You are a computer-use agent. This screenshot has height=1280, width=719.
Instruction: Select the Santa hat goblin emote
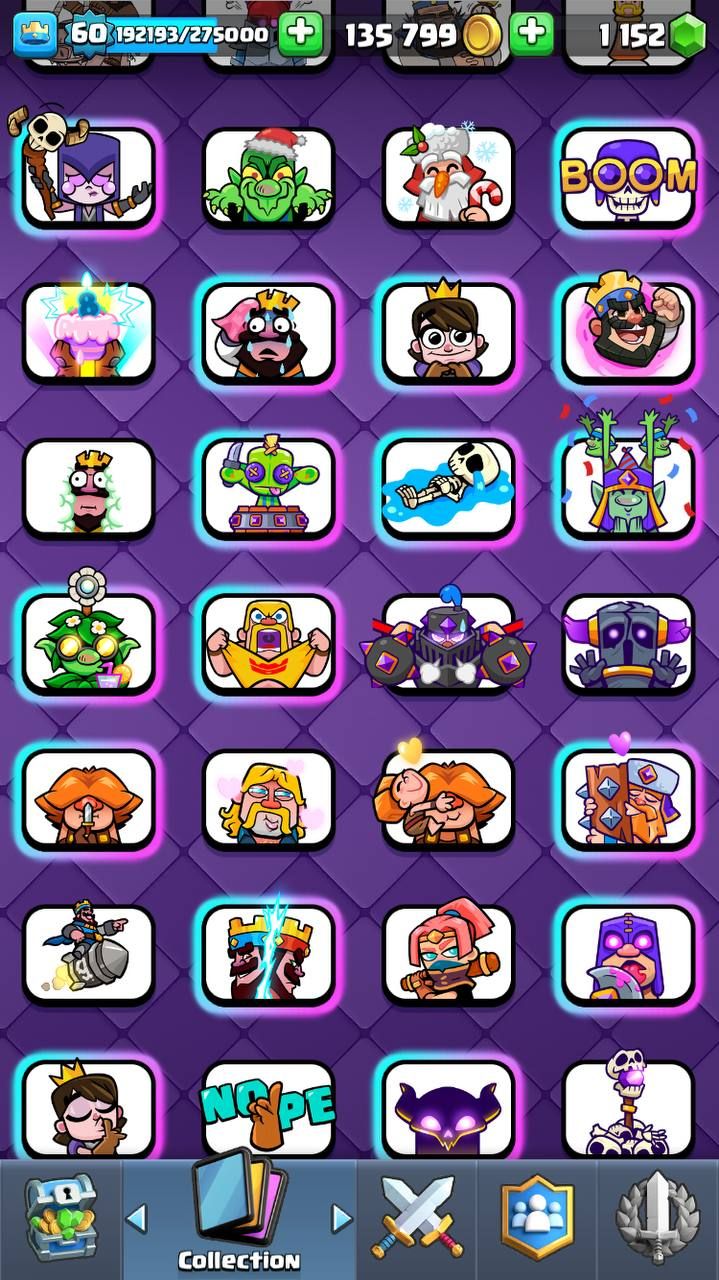(x=267, y=177)
